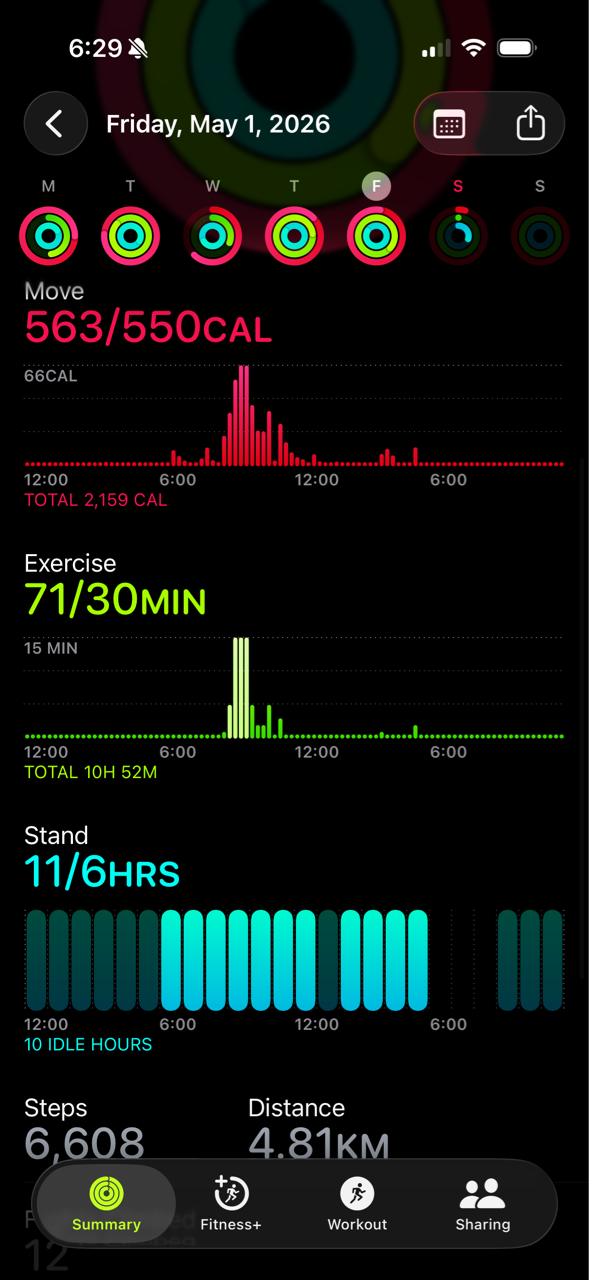Share this day's activity summary
The height and width of the screenshot is (1280, 589).
point(530,123)
